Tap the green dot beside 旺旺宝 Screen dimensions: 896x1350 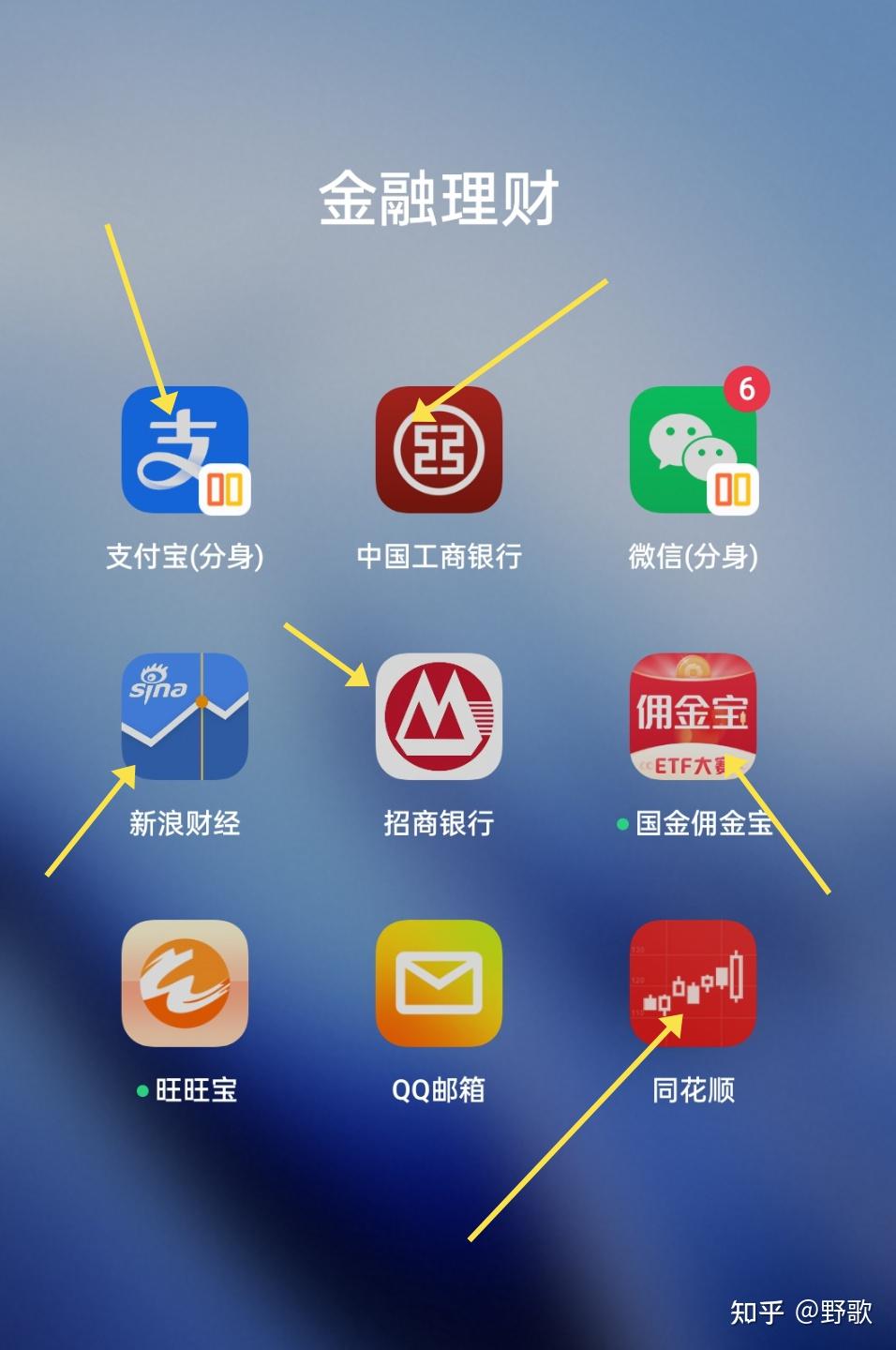click(x=141, y=1091)
